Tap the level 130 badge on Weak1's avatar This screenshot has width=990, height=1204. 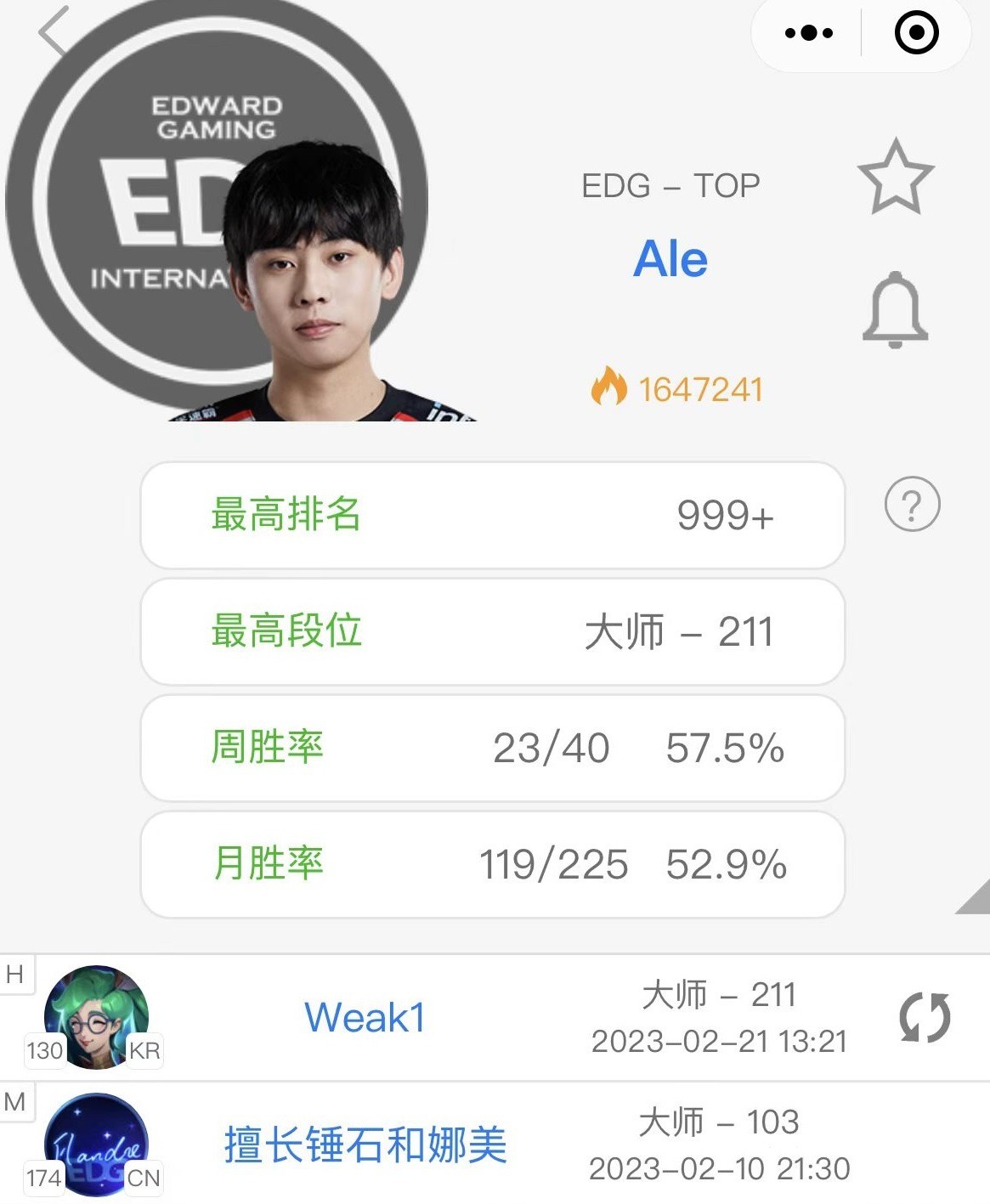pos(47,1050)
